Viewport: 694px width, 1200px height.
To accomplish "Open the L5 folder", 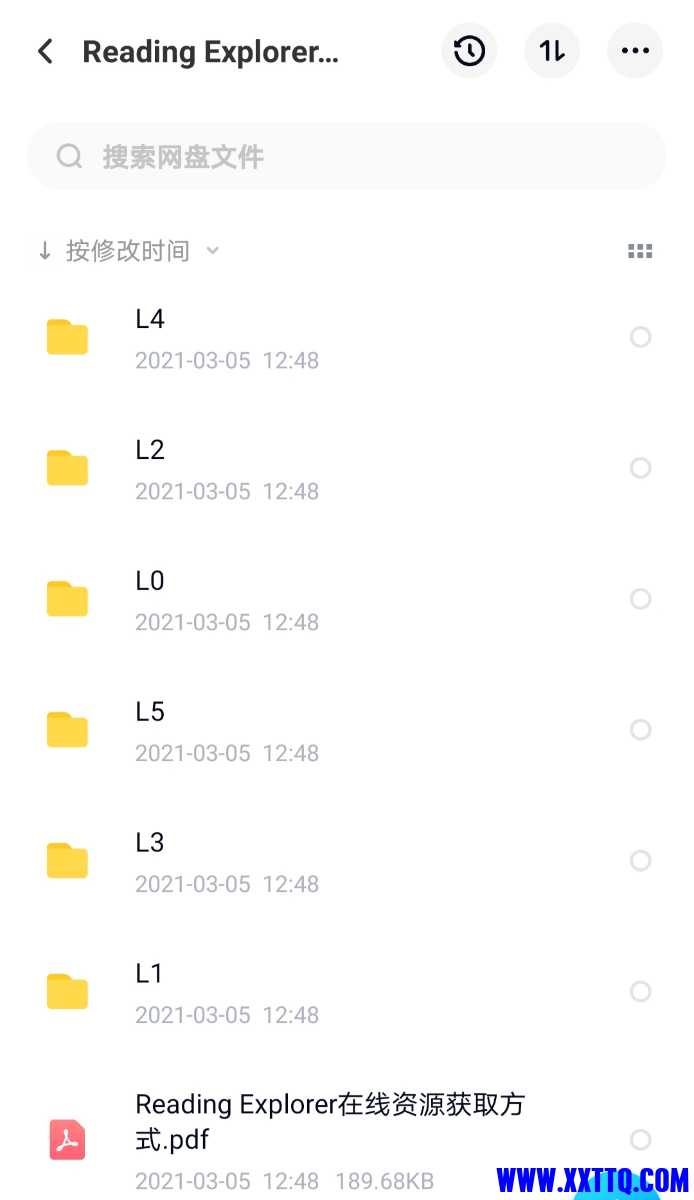I will (x=300, y=731).
